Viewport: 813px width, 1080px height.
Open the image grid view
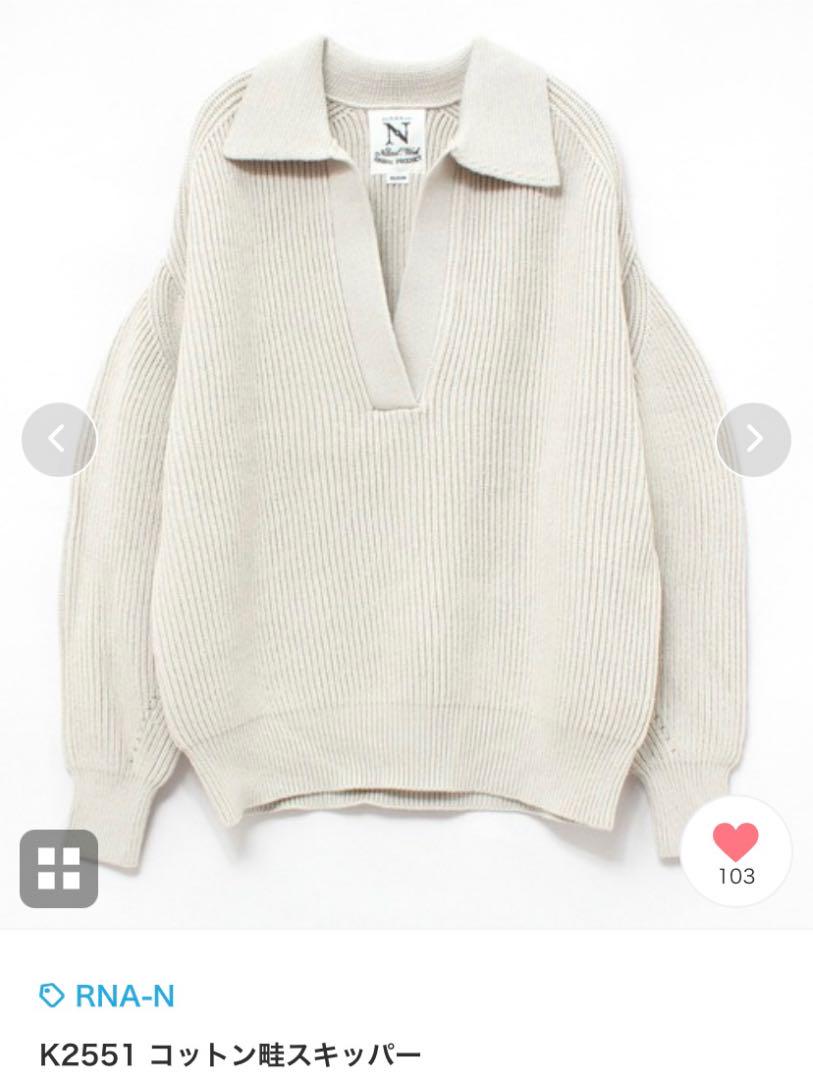(59, 869)
